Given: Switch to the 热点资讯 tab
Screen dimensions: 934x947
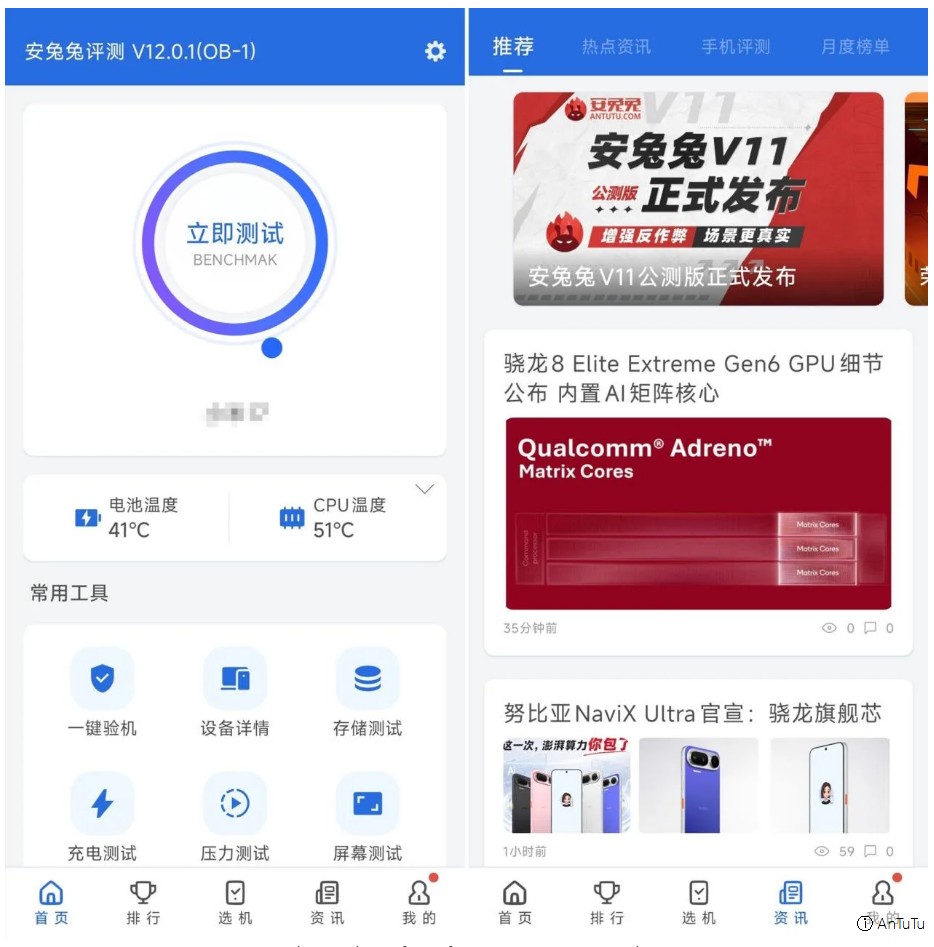Looking at the screenshot, I should pos(616,47).
